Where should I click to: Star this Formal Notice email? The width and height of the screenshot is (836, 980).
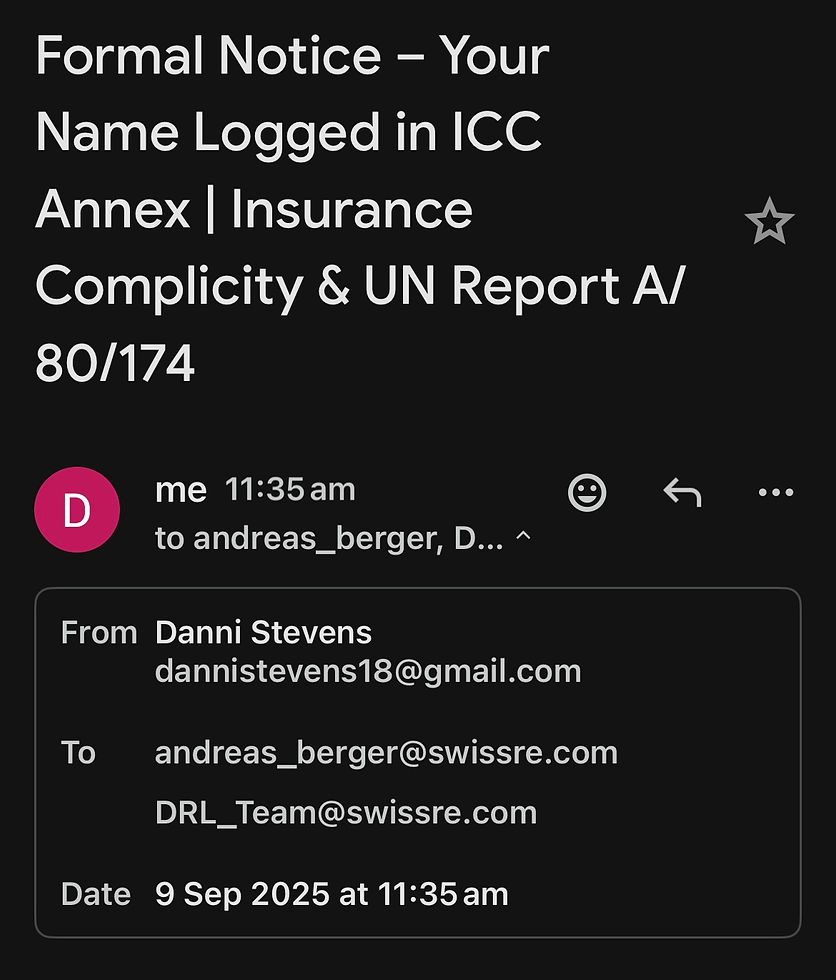point(769,222)
